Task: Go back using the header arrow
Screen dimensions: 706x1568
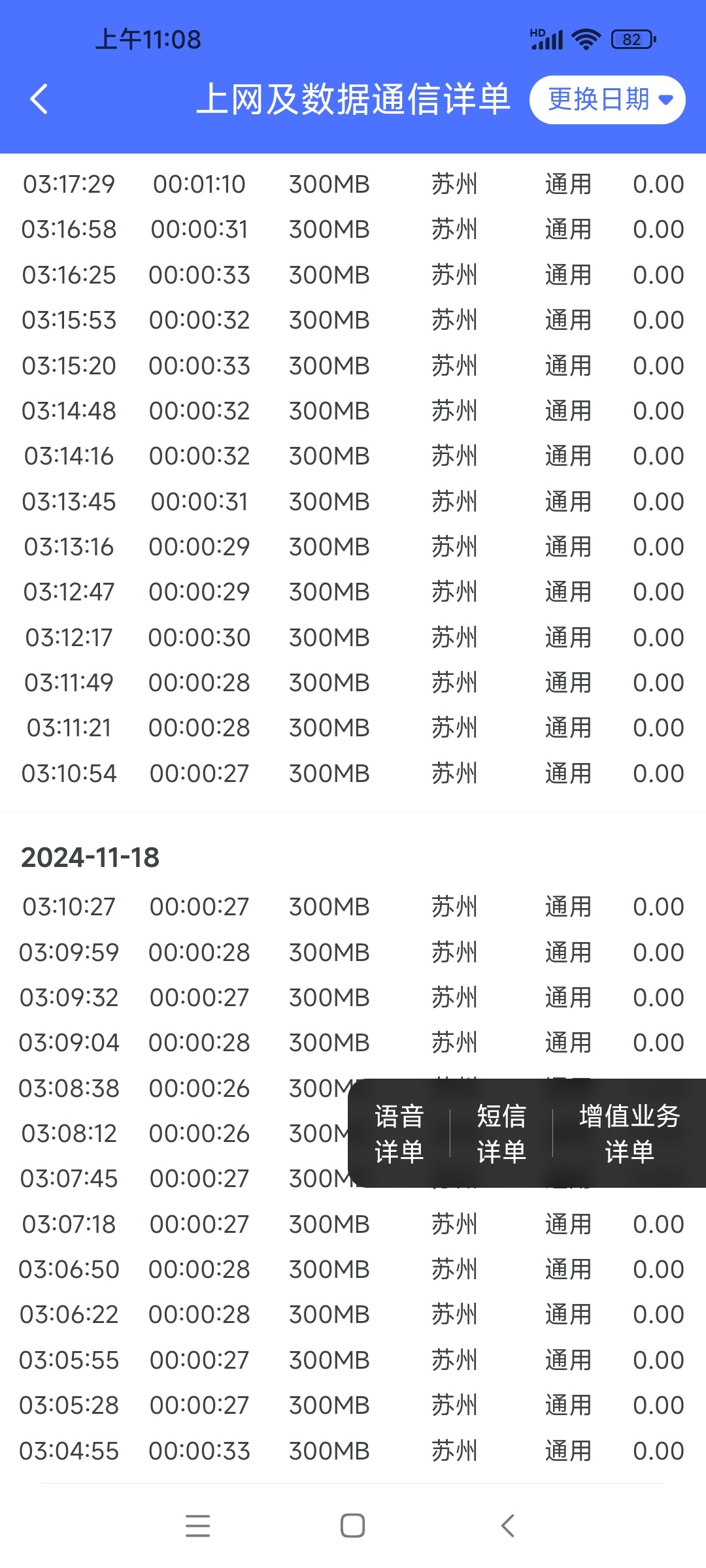Action: pyautogui.click(x=39, y=99)
